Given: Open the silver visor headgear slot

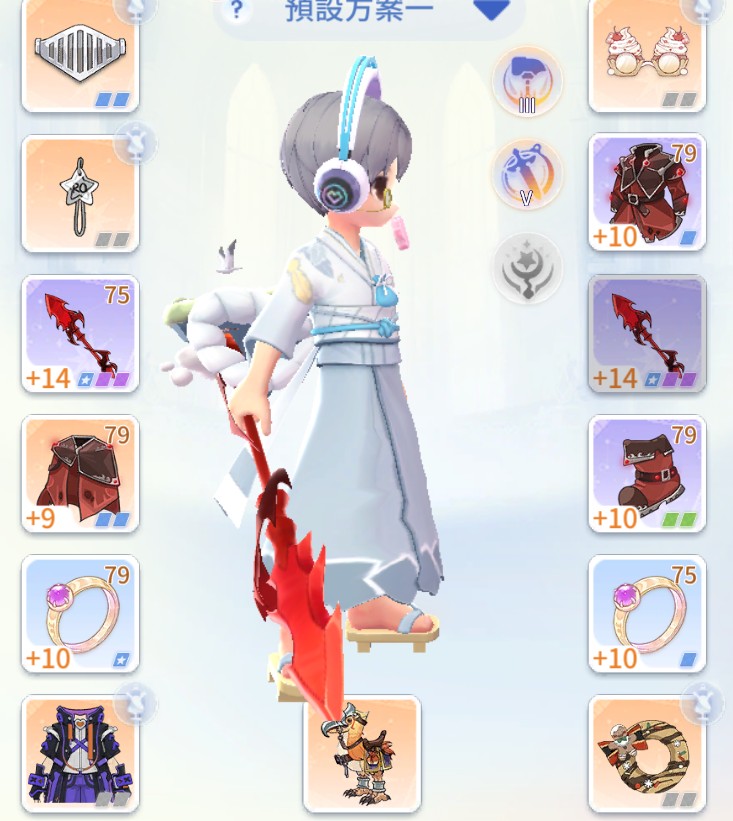Looking at the screenshot, I should point(80,54).
